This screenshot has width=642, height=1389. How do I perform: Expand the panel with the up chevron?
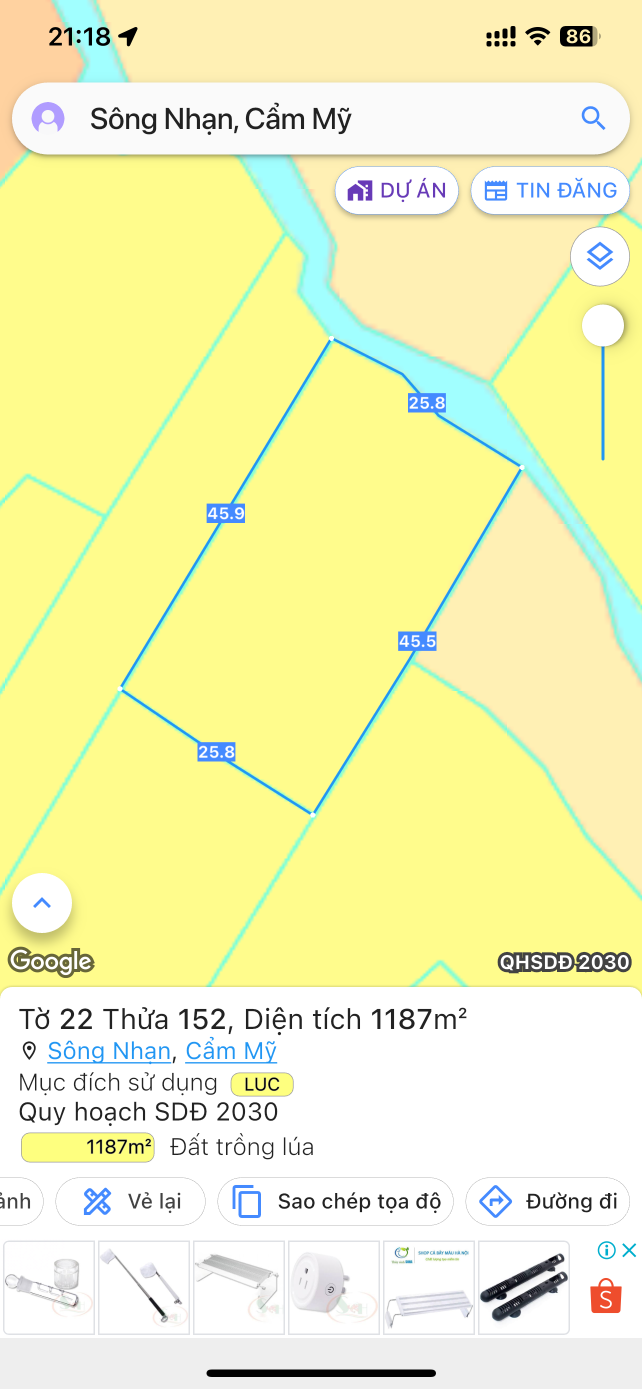click(42, 903)
